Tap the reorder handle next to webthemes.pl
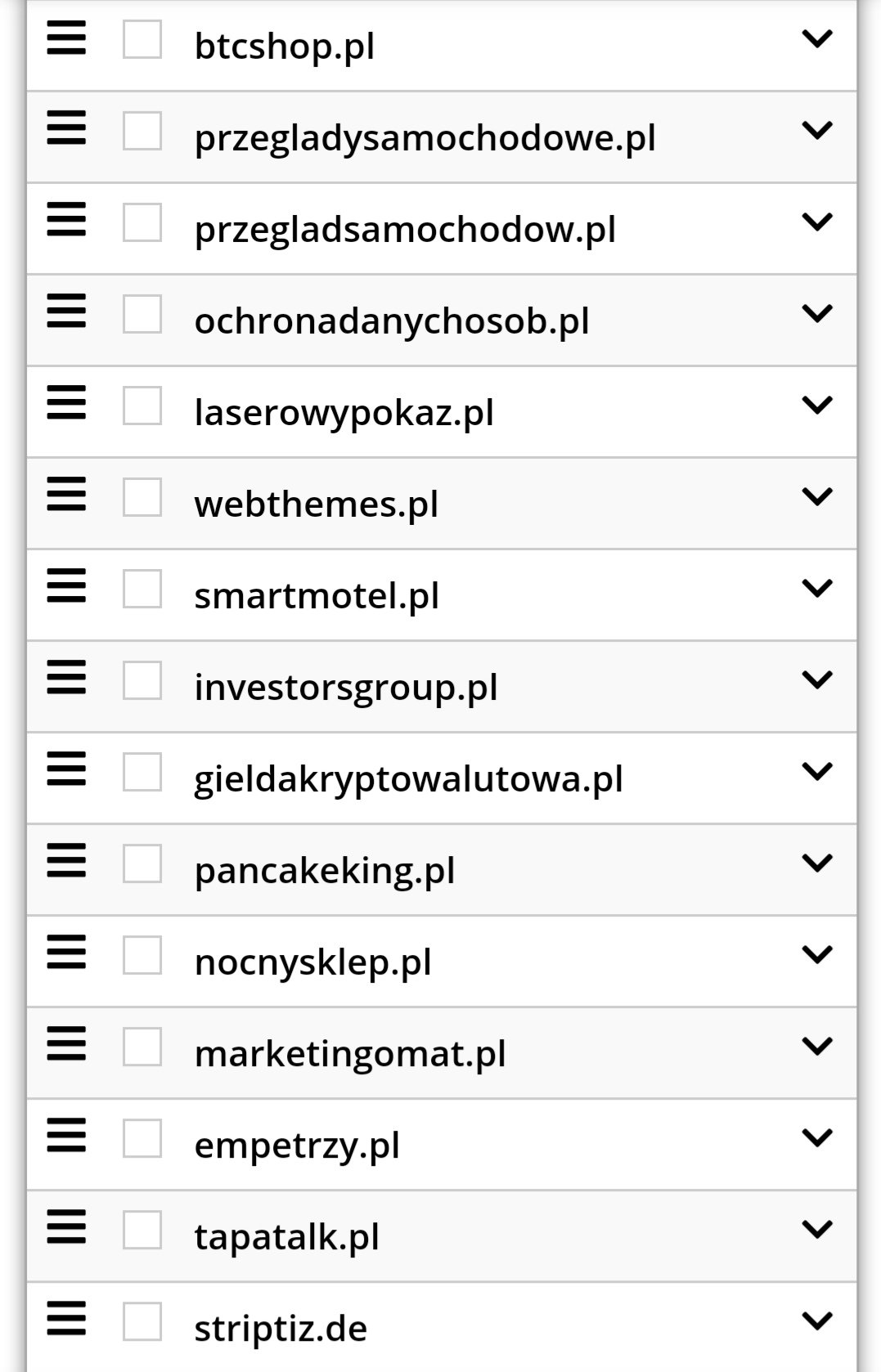 pyautogui.click(x=66, y=495)
